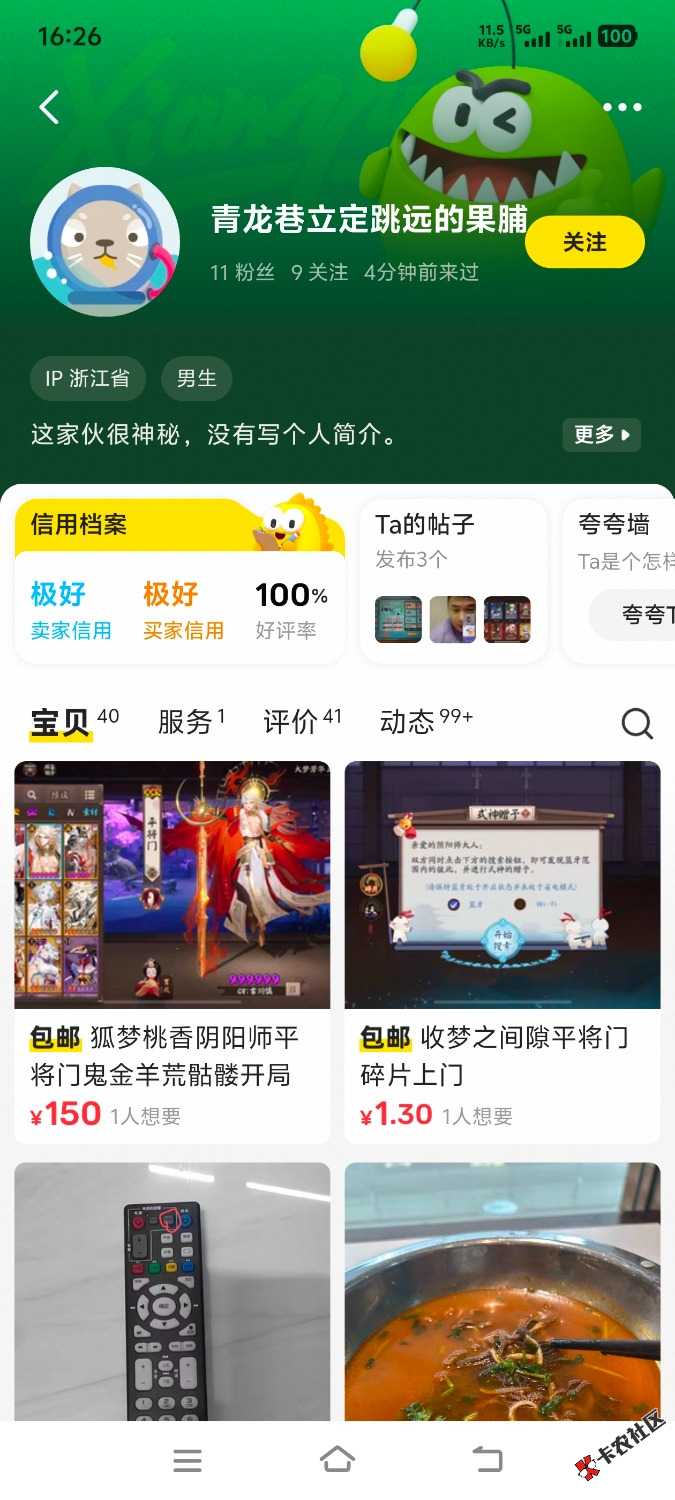
Task: Open the 信用档案 credit profile card
Action: [180, 580]
